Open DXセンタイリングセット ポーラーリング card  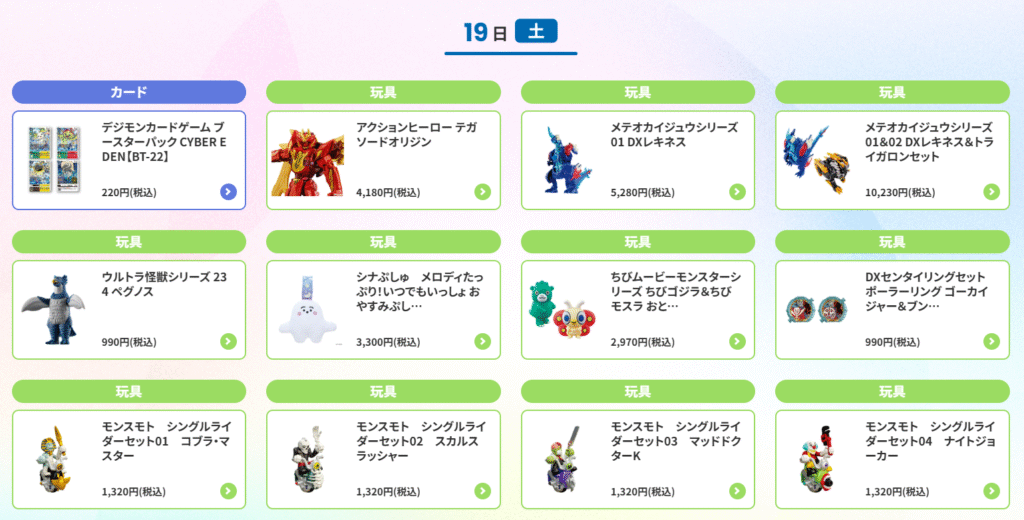click(x=892, y=310)
